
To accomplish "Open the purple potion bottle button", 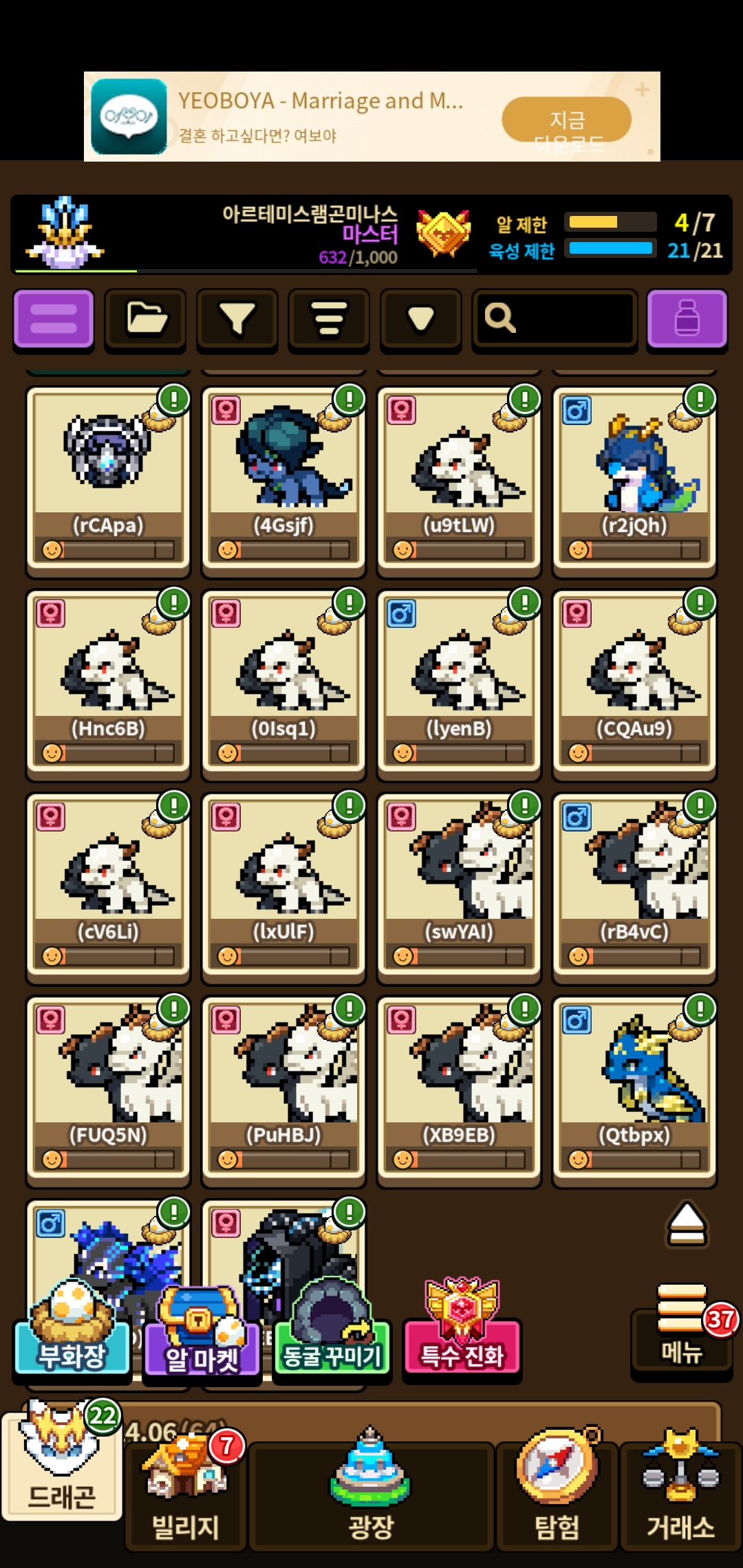I will (687, 318).
